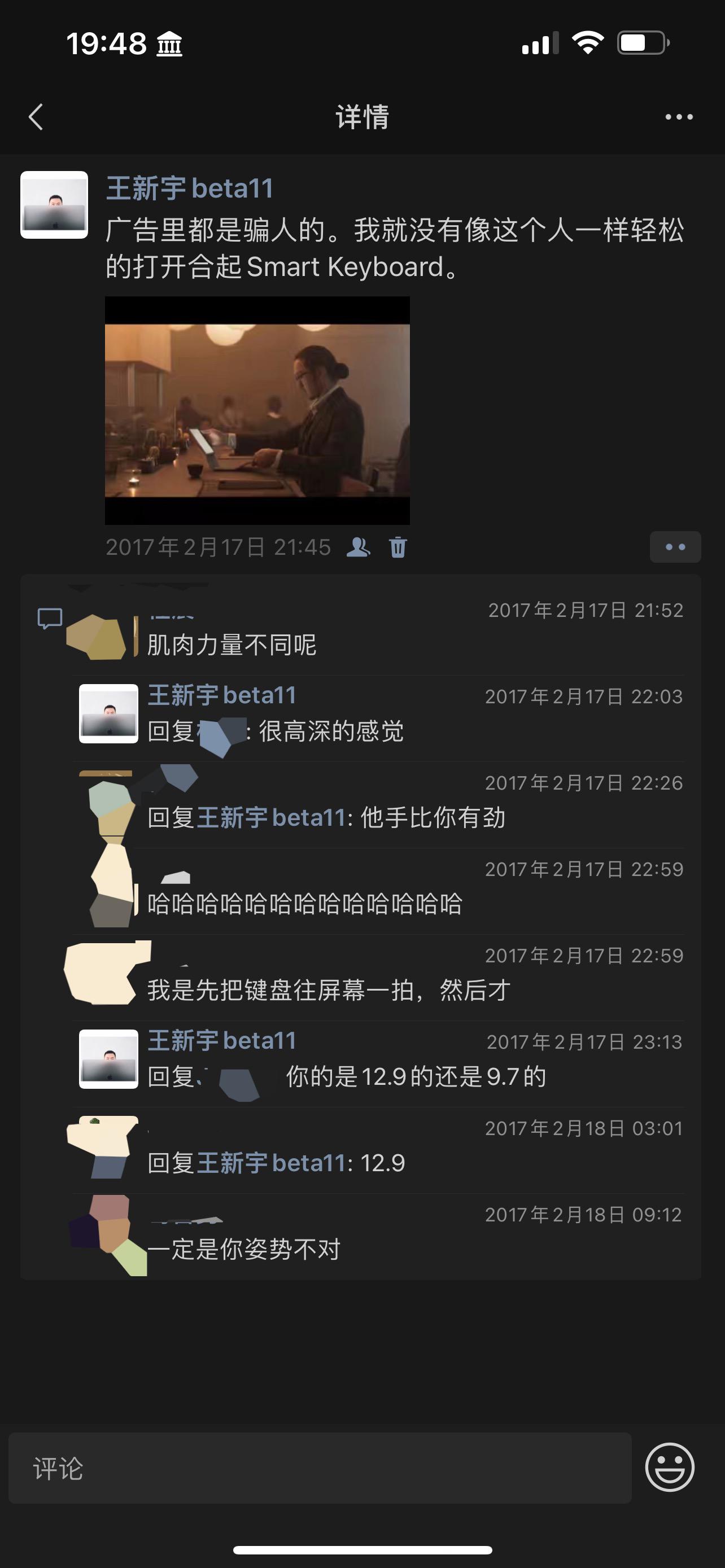Viewport: 725px width, 1568px height.
Task: Open the emoji picker next to 评论
Action: coord(670,1468)
